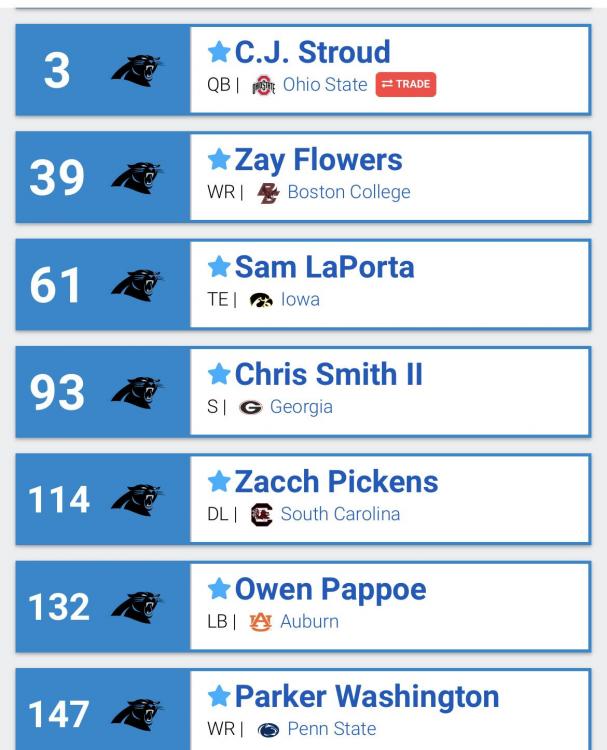607x750 pixels.
Task: Open C.J. Stroud's player profile
Action: click(312, 52)
